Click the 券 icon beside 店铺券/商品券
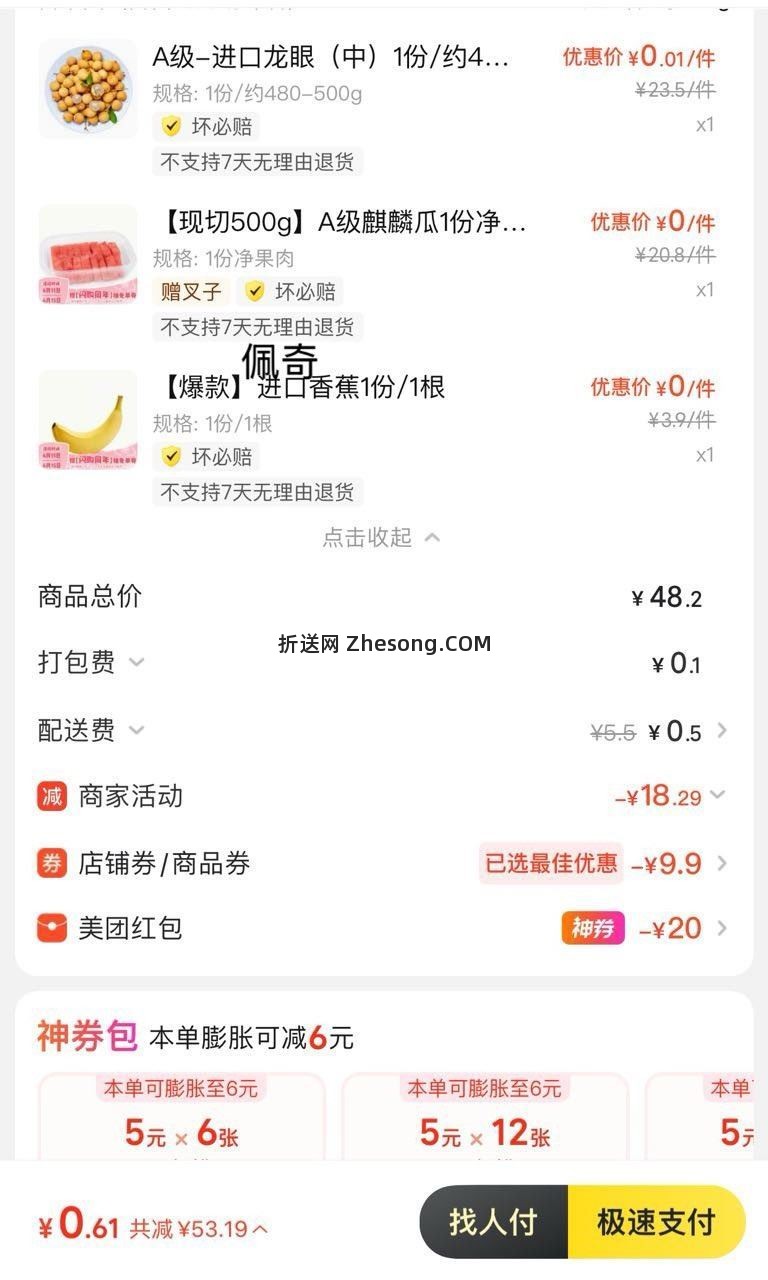Viewport: 768px width, 1280px height. click(52, 863)
